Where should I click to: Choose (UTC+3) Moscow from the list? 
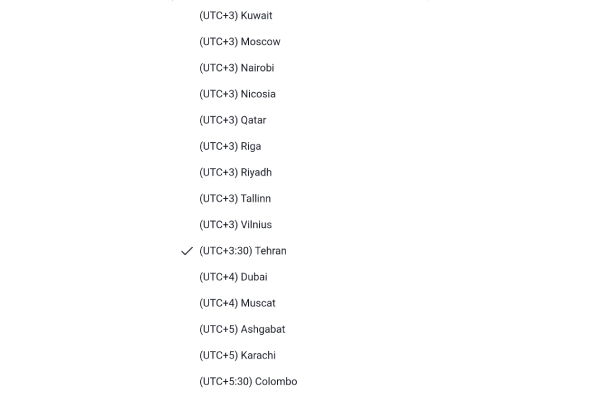tap(240, 42)
